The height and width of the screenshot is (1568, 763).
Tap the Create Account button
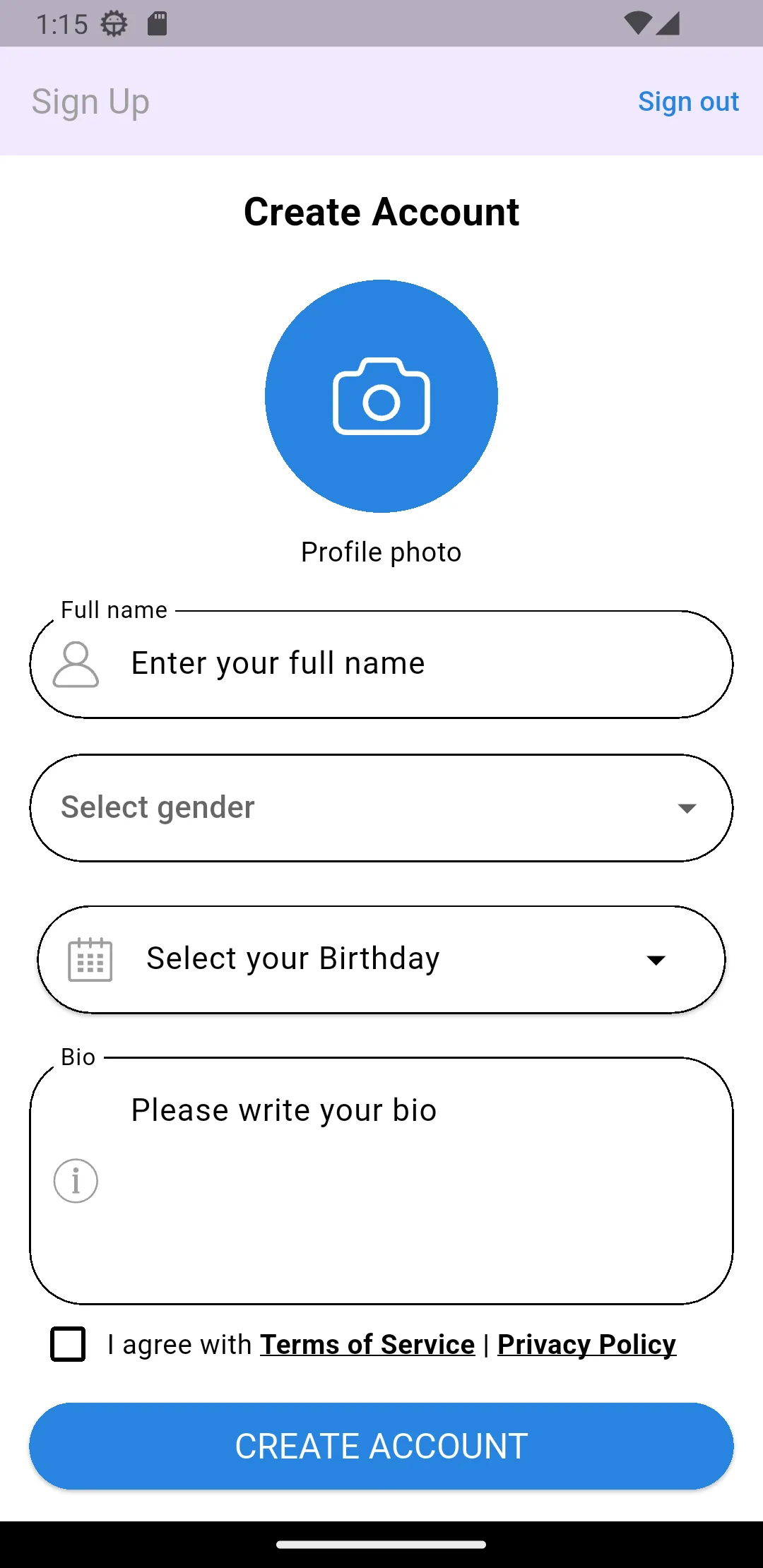pyautogui.click(x=381, y=1447)
